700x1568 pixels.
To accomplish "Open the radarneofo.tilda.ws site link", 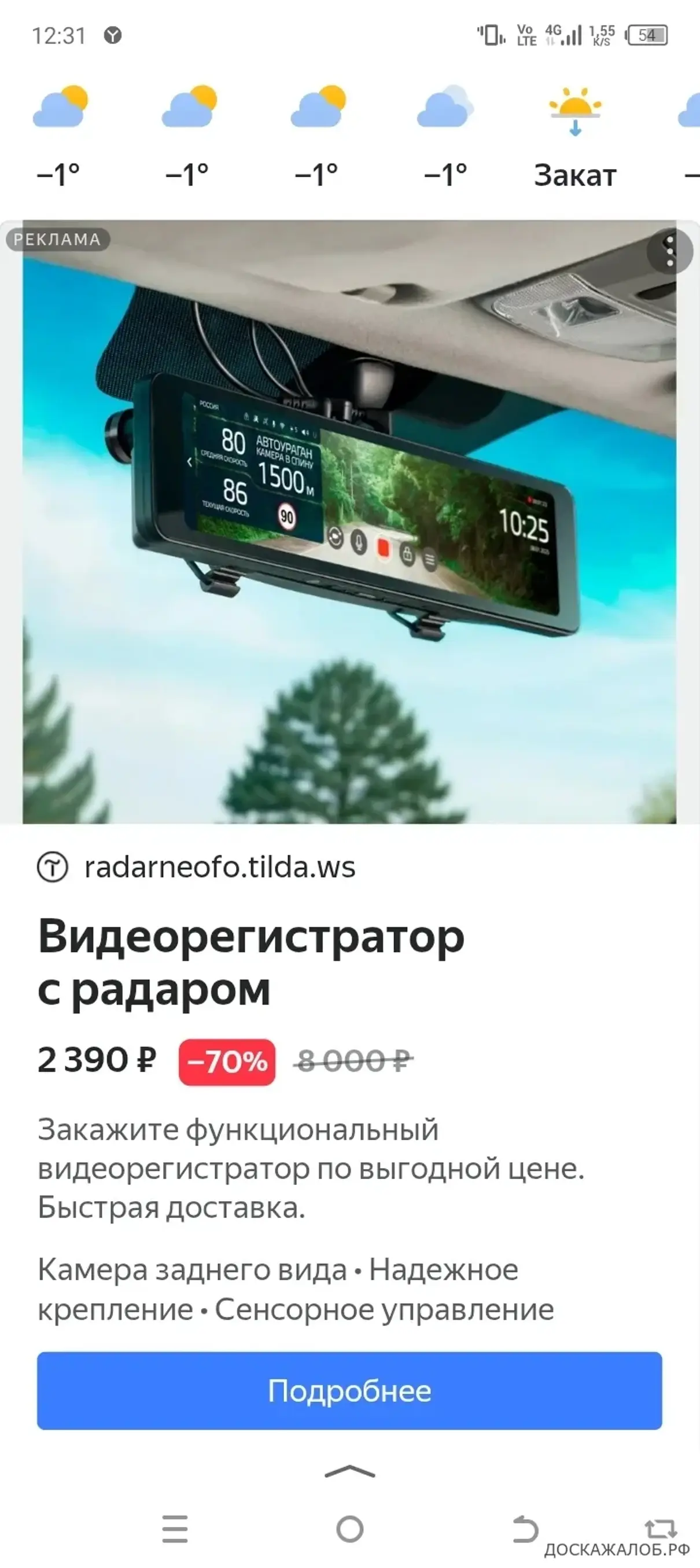I will click(219, 867).
